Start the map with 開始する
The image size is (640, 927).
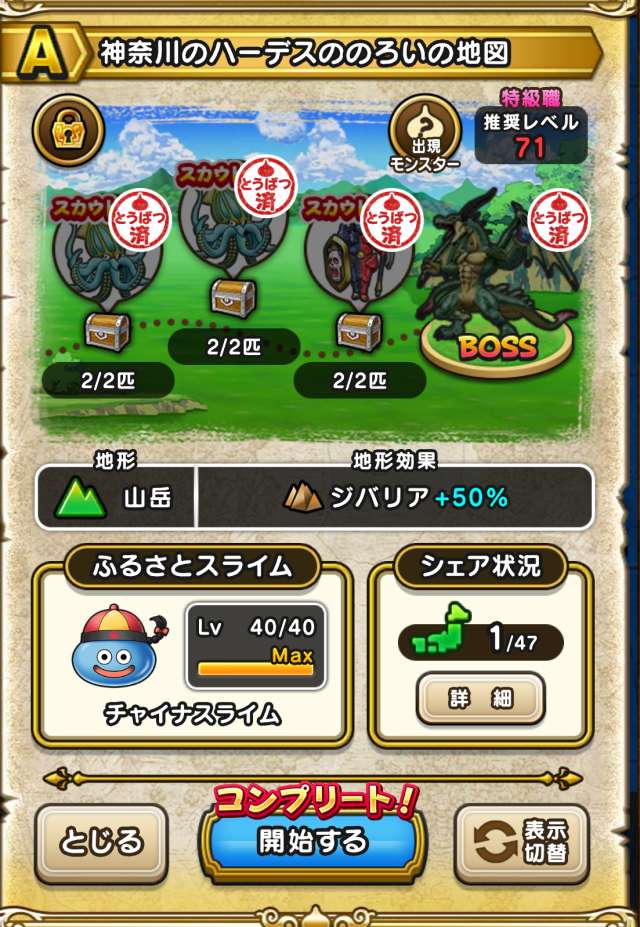(x=312, y=841)
